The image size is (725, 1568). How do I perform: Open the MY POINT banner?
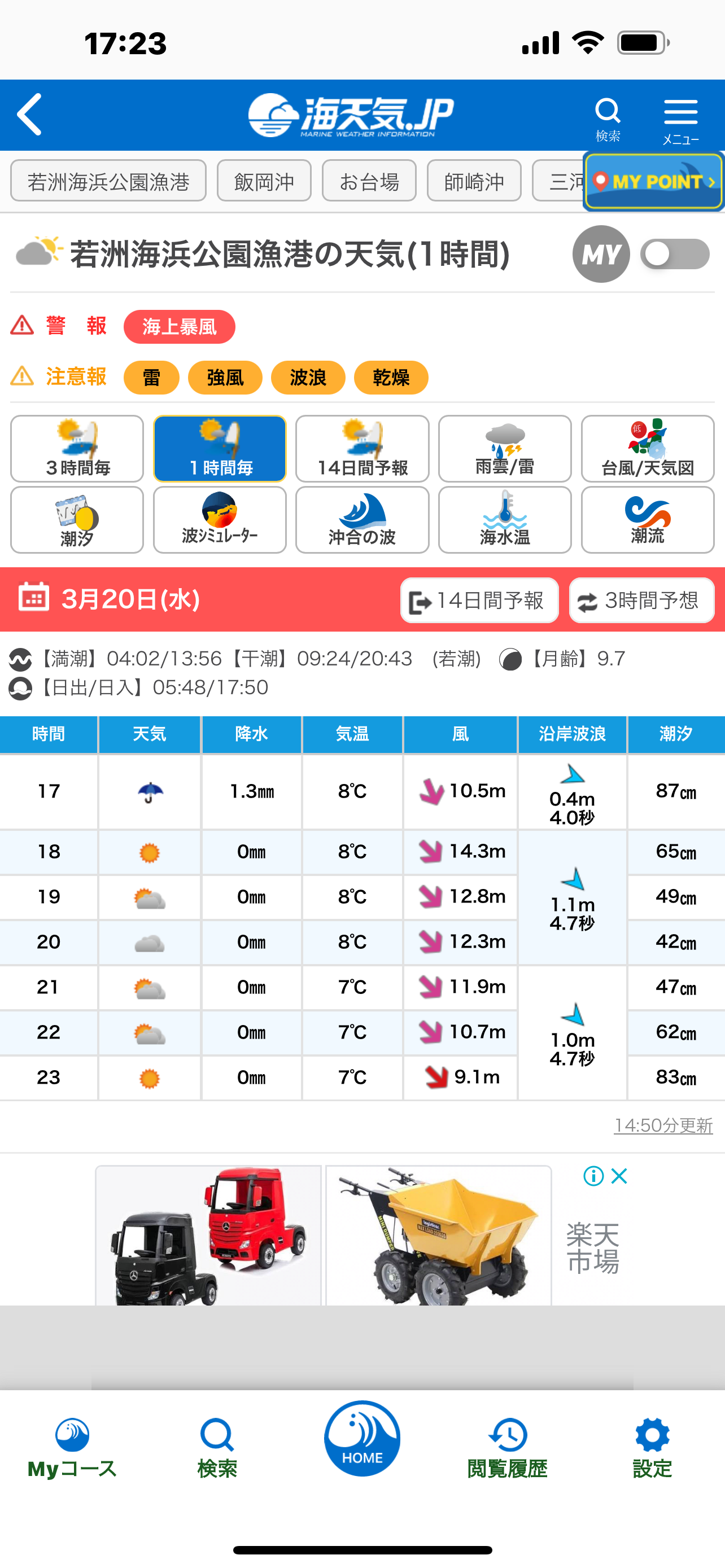(x=654, y=181)
